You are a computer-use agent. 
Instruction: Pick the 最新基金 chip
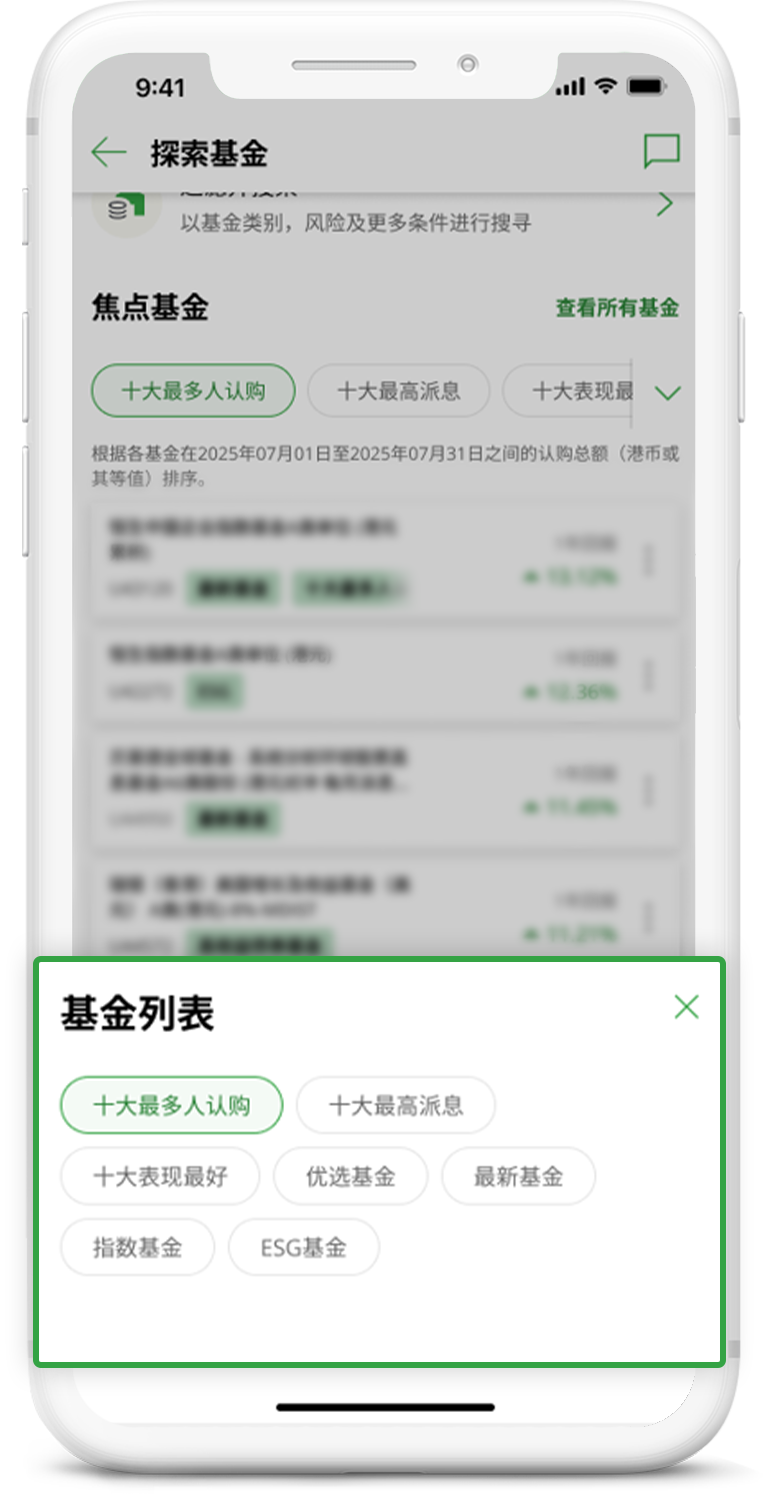(518, 1176)
